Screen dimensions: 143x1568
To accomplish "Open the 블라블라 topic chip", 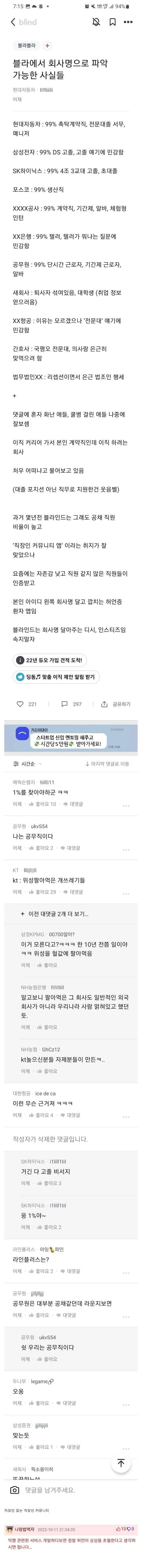I will [x=26, y=46].
